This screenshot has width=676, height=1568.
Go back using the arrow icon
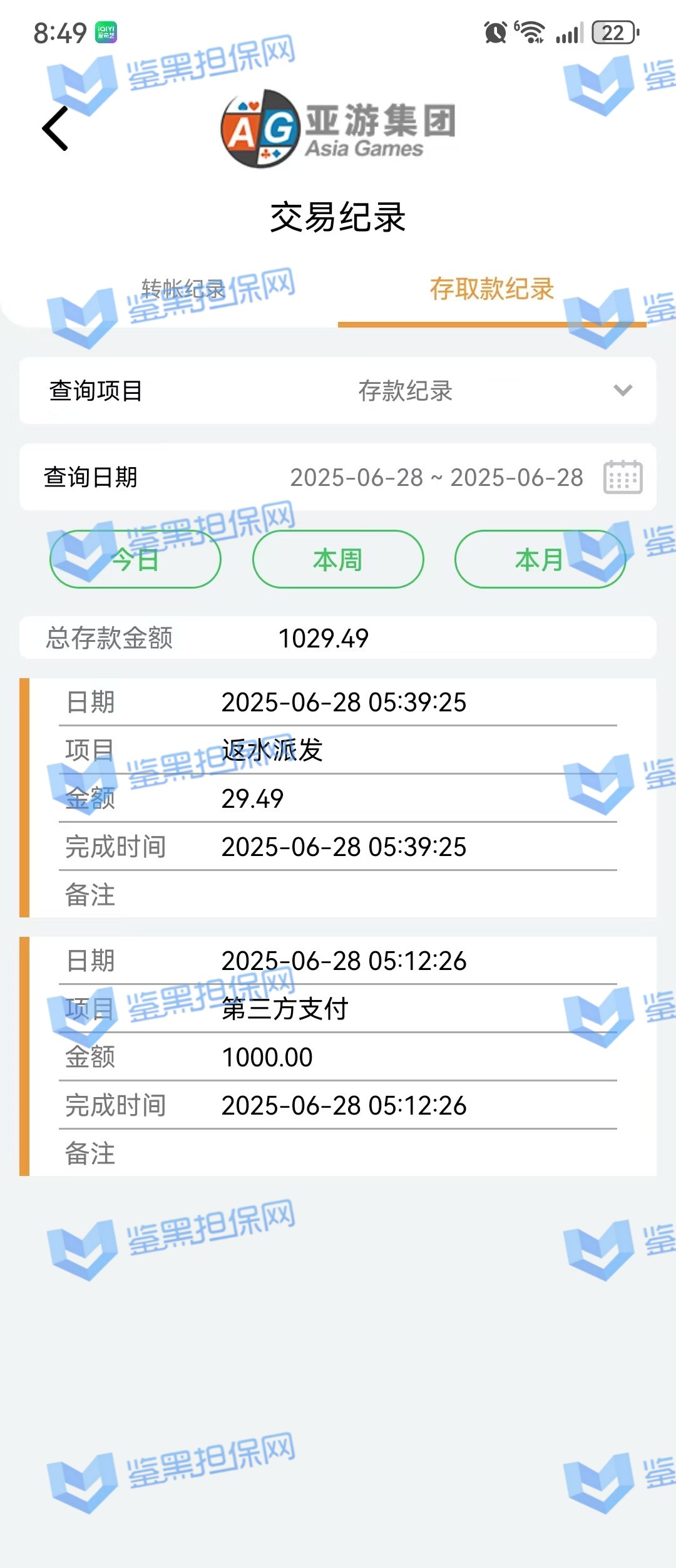[x=55, y=128]
